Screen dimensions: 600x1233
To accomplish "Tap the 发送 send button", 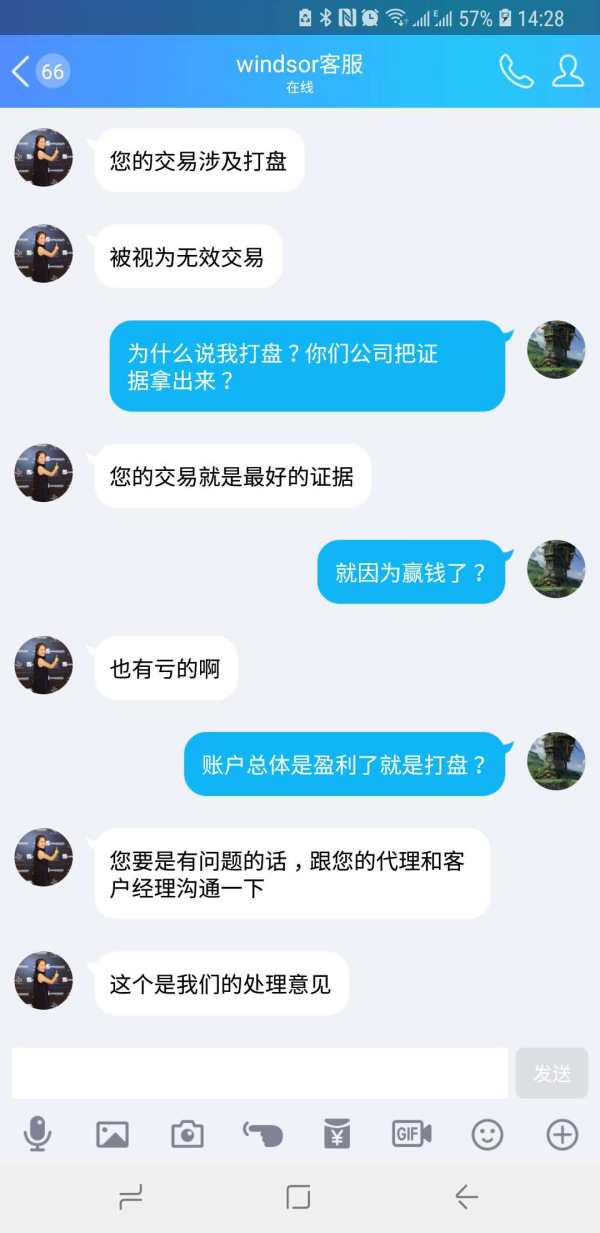I will (x=551, y=1073).
